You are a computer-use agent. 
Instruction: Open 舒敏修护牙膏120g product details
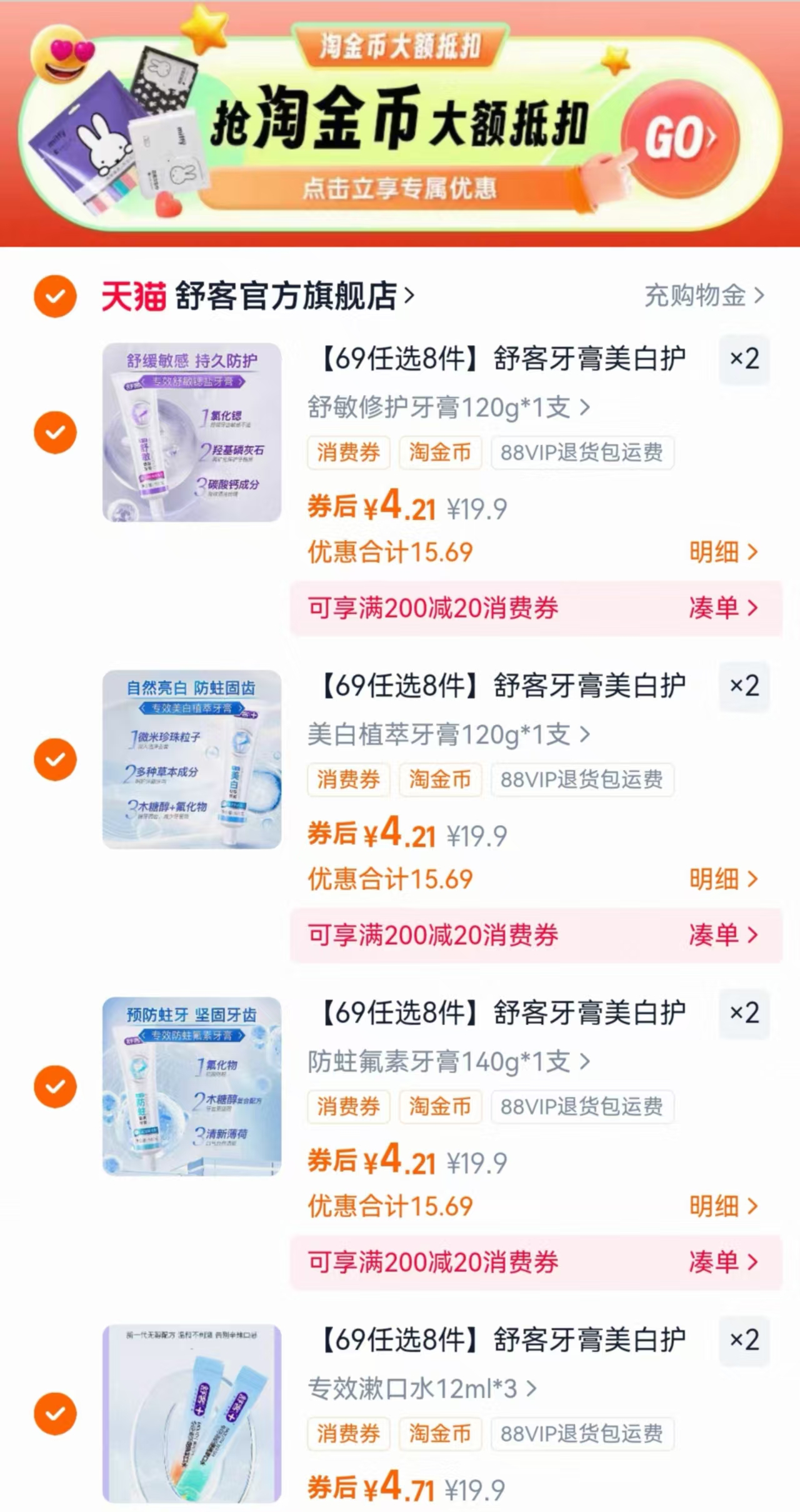pos(447,405)
